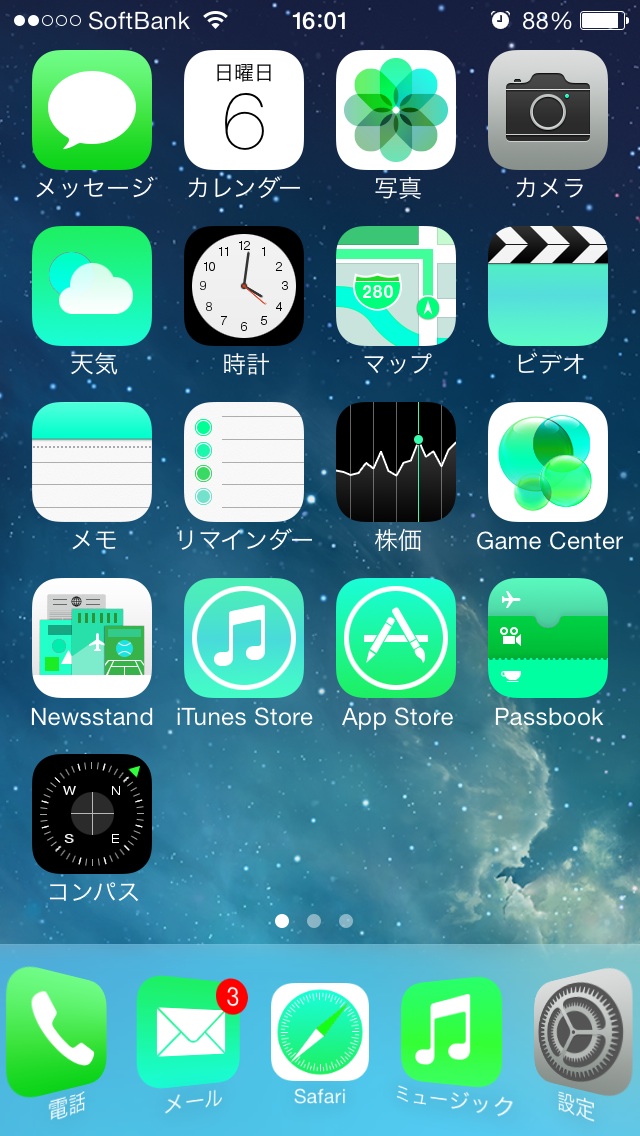The height and width of the screenshot is (1136, 640).
Task: Launch the App Store
Action: (396, 638)
